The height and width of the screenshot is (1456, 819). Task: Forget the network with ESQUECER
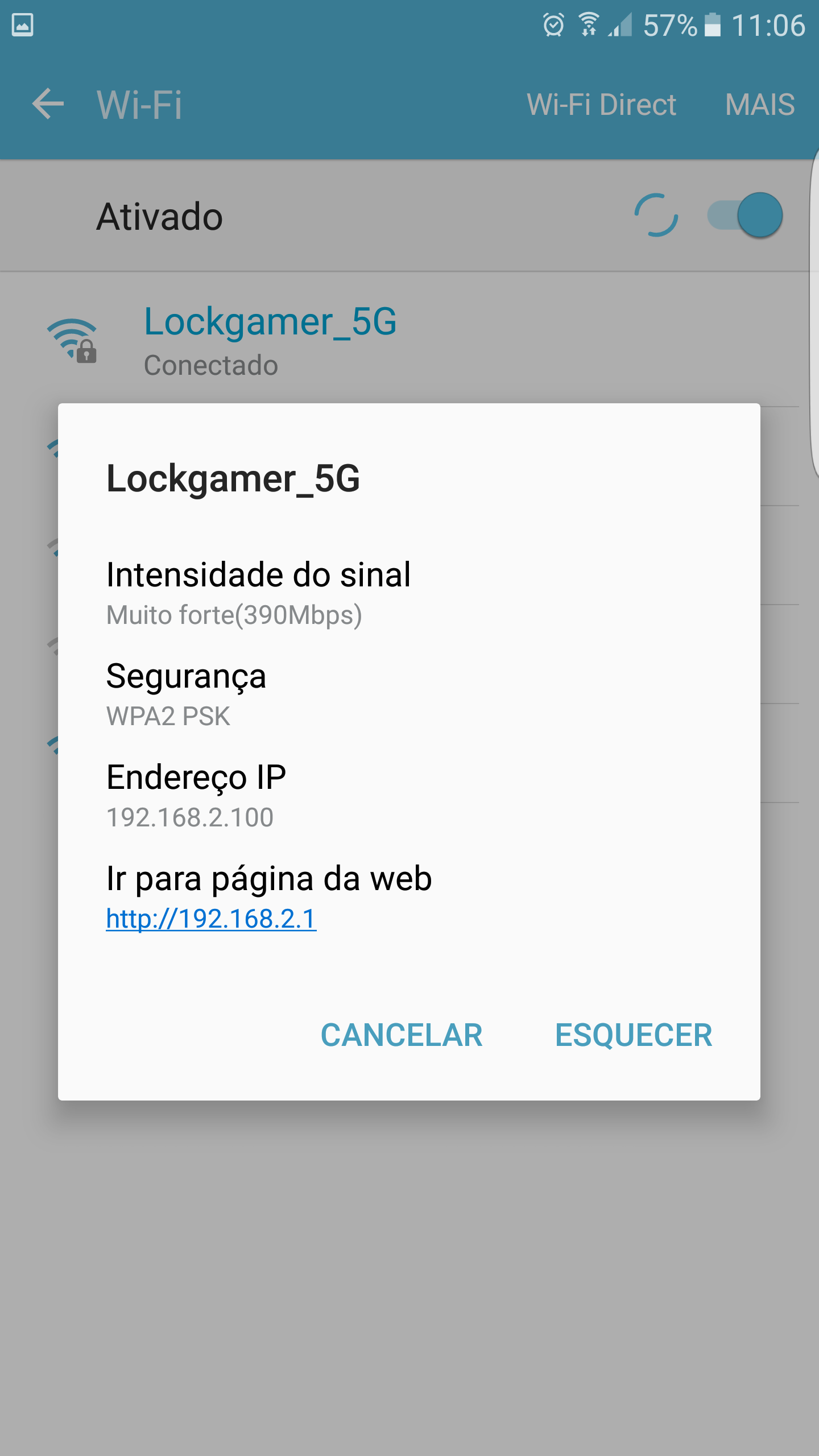click(x=633, y=1035)
